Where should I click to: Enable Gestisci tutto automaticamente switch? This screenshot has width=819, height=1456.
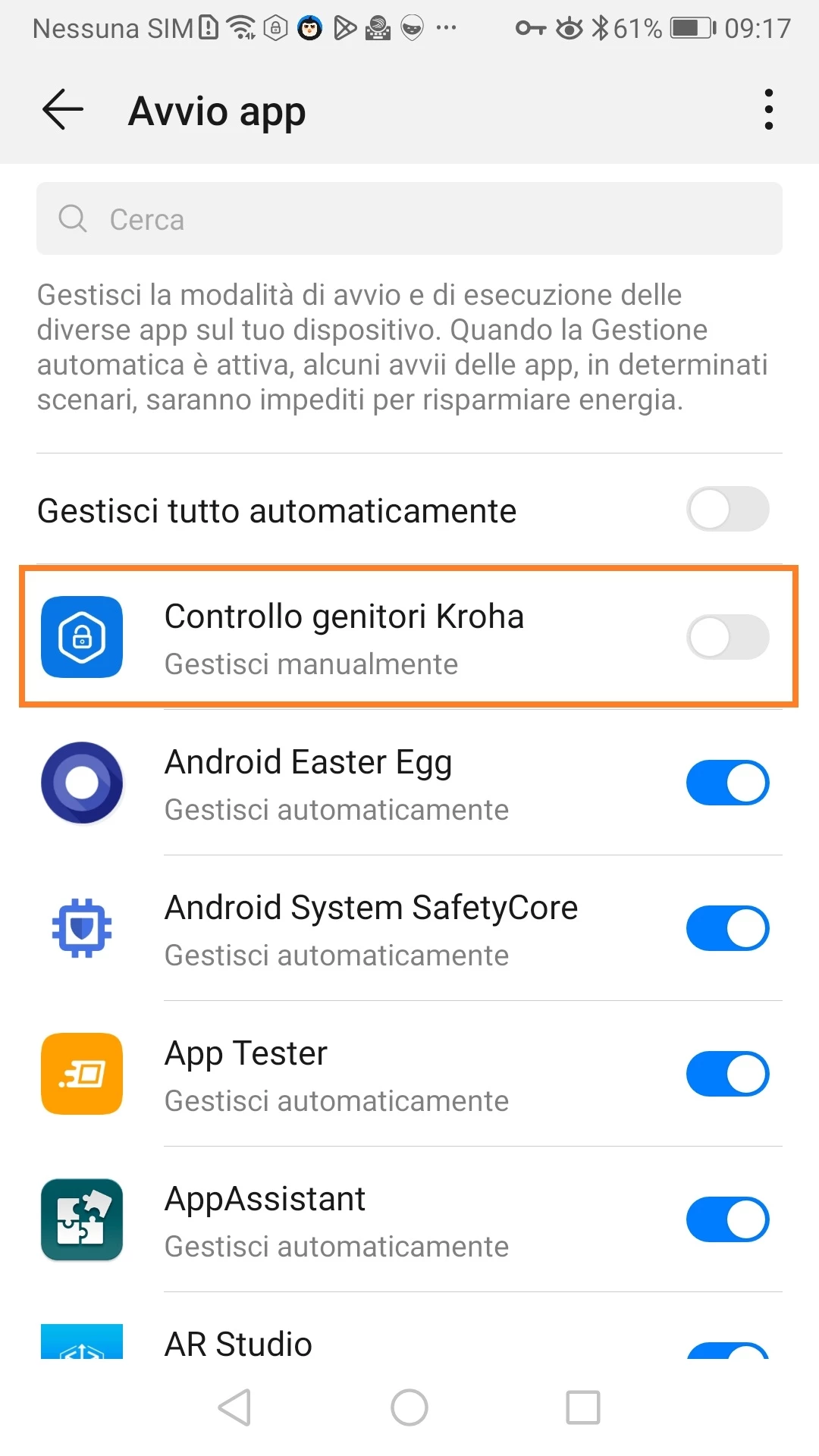click(727, 510)
